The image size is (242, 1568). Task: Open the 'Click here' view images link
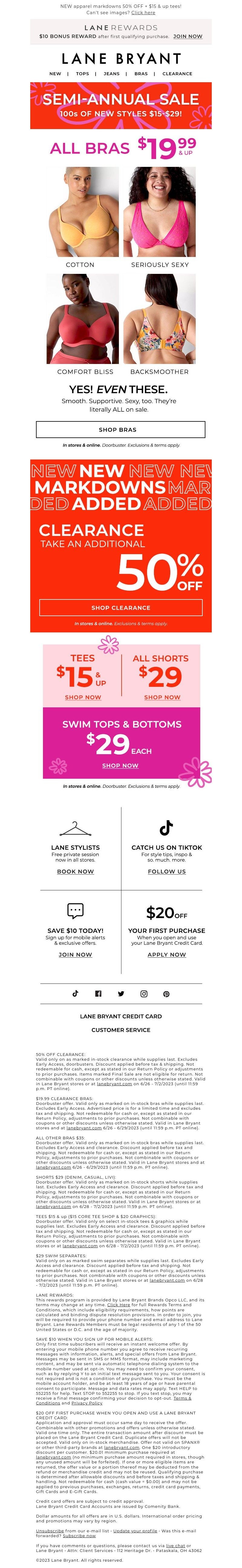[x=143, y=12]
